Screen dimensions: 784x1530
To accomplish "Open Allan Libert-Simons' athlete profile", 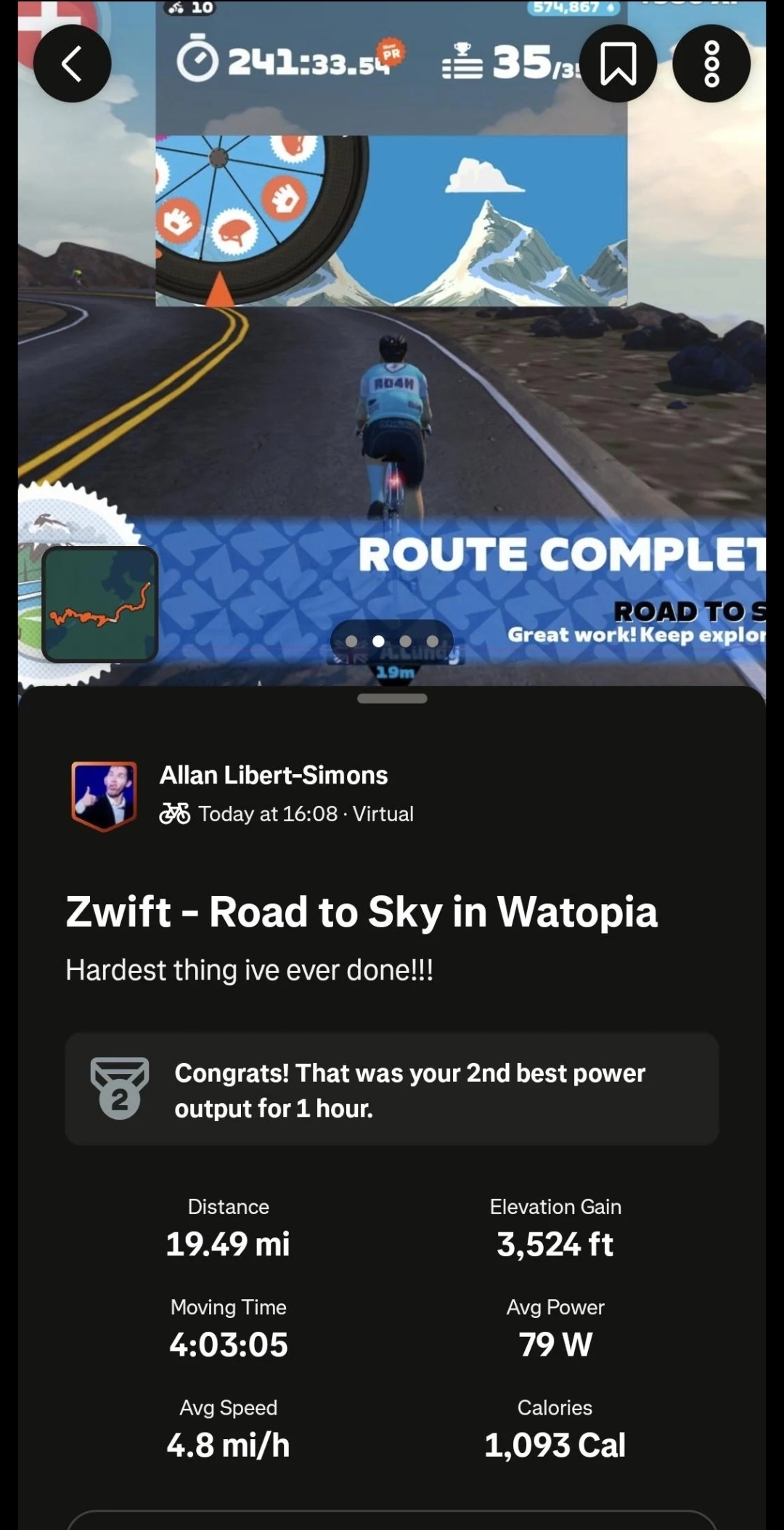I will coord(274,776).
